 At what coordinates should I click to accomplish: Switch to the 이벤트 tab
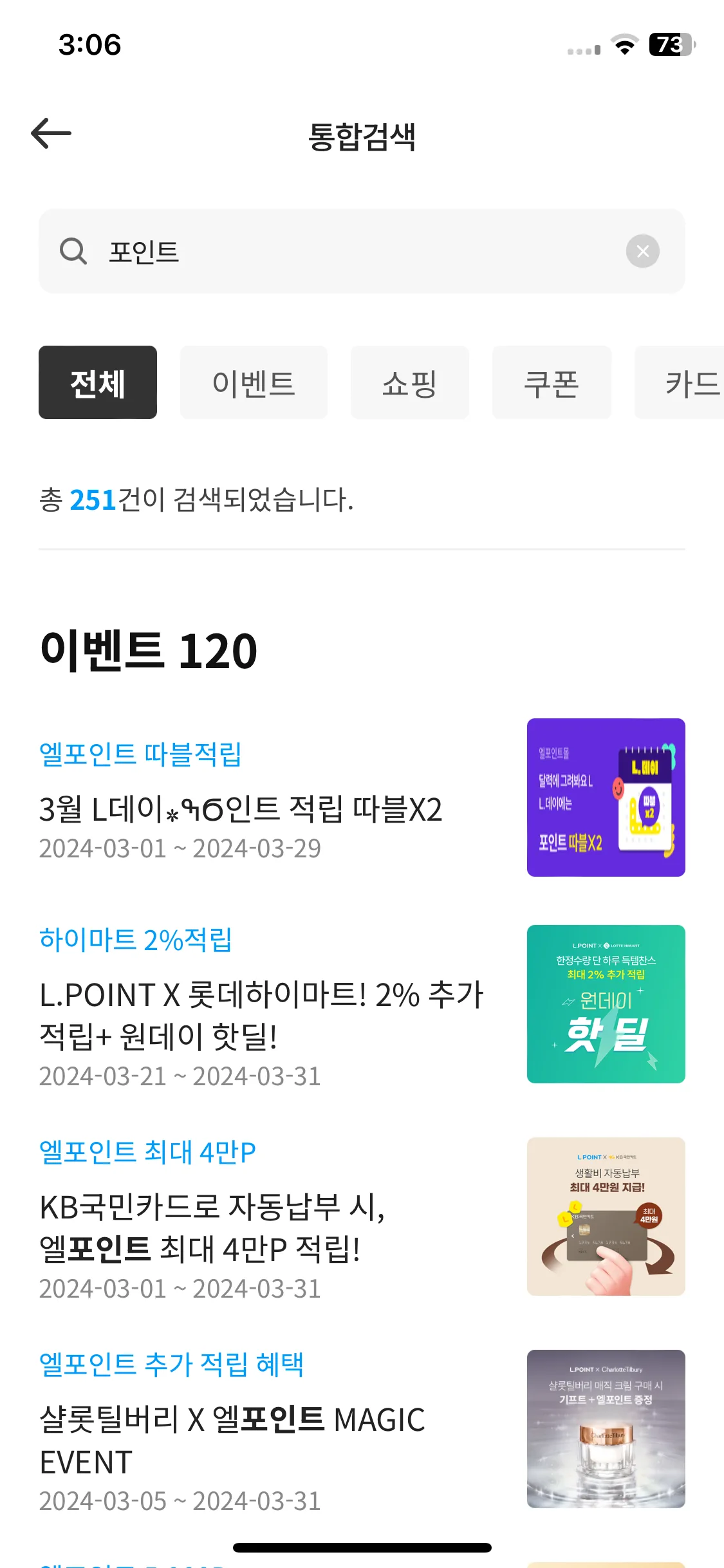pyautogui.click(x=254, y=382)
